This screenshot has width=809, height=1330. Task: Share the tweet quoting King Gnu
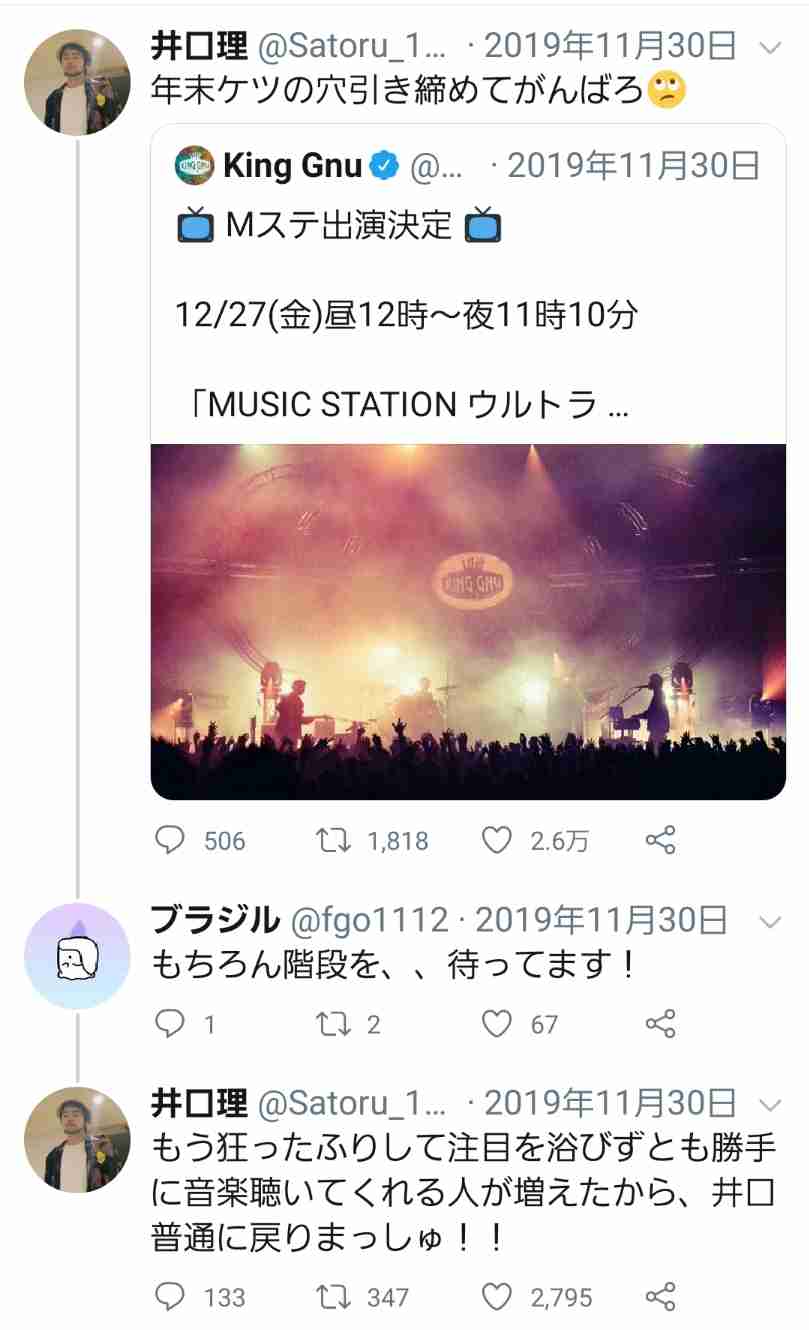661,841
